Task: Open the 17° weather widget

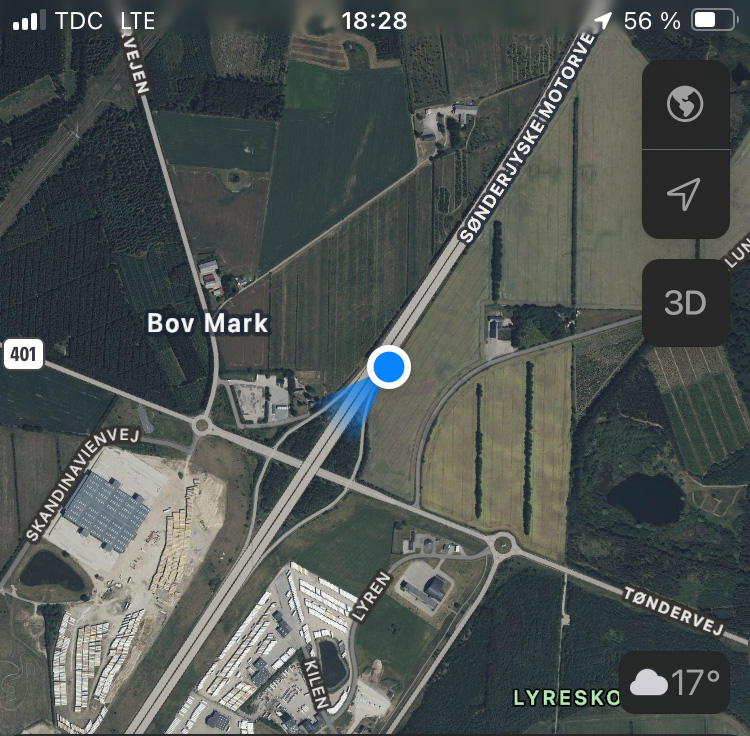Action: (675, 683)
